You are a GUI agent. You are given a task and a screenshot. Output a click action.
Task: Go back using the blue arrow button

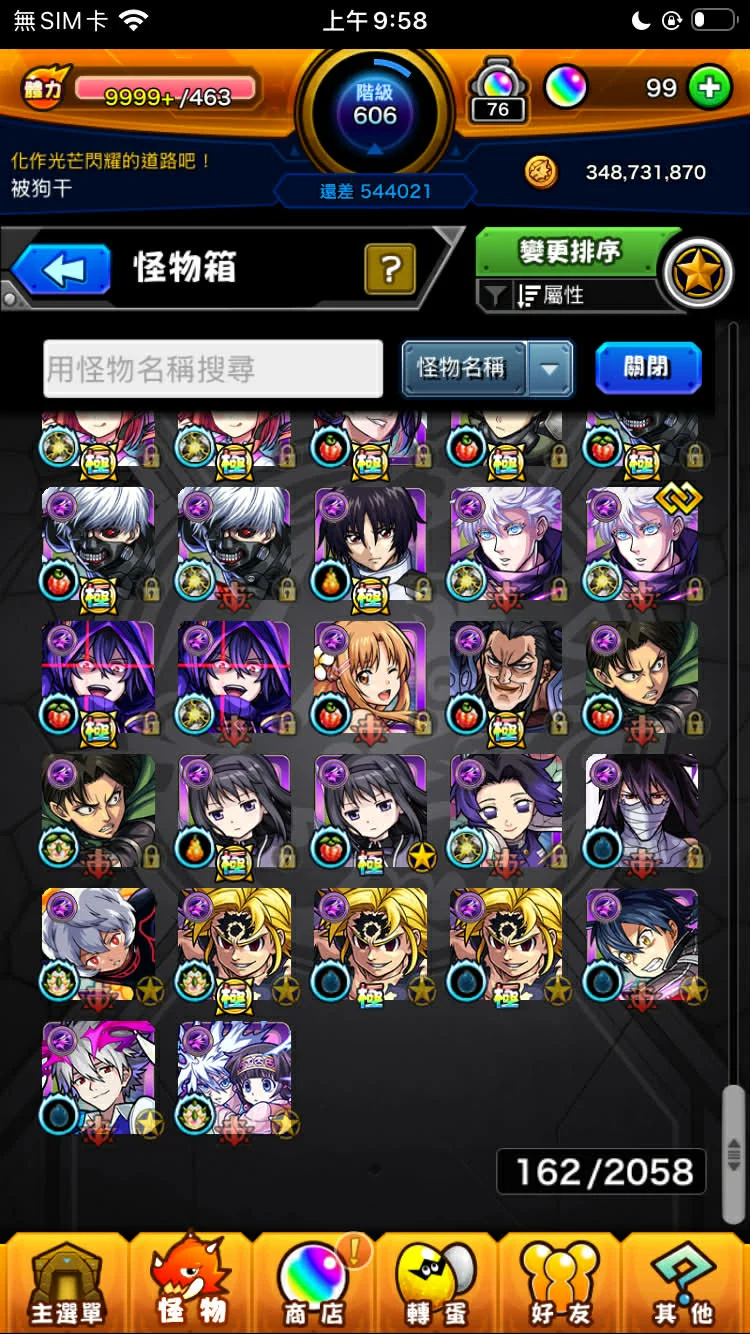(62, 270)
